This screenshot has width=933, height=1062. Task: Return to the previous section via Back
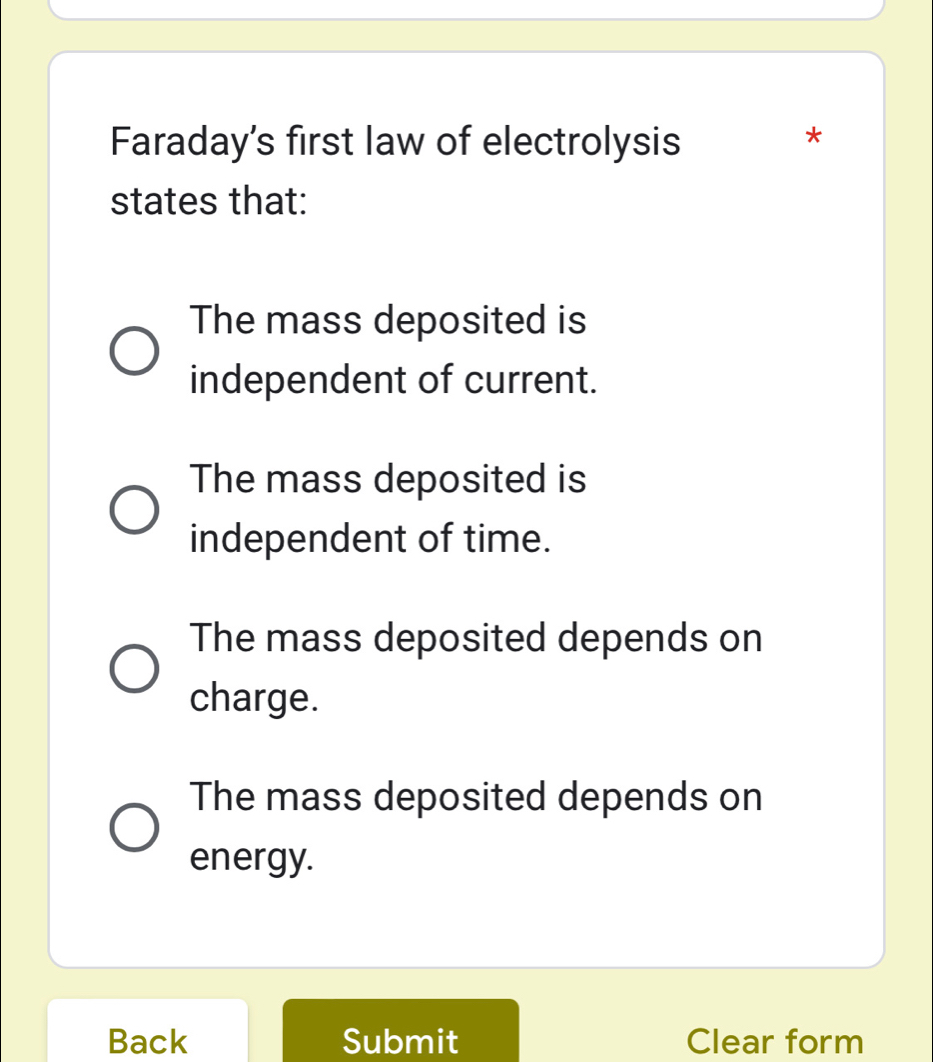(146, 1040)
